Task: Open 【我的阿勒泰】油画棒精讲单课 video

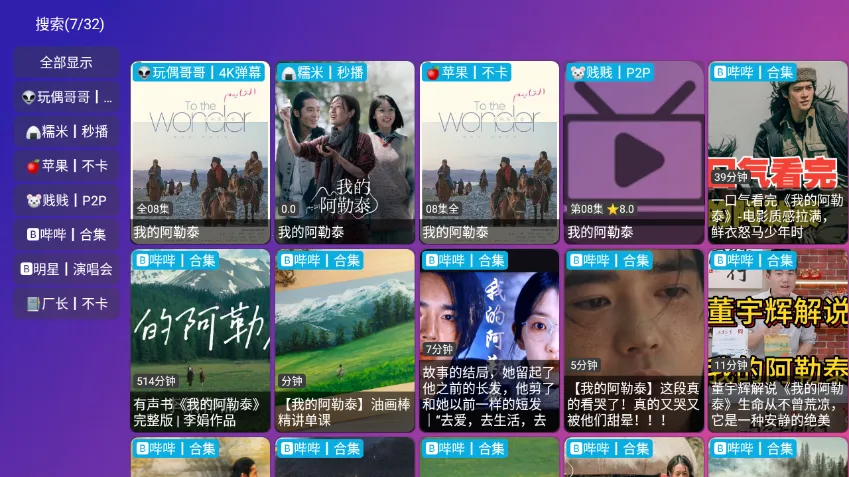Action: [344, 341]
